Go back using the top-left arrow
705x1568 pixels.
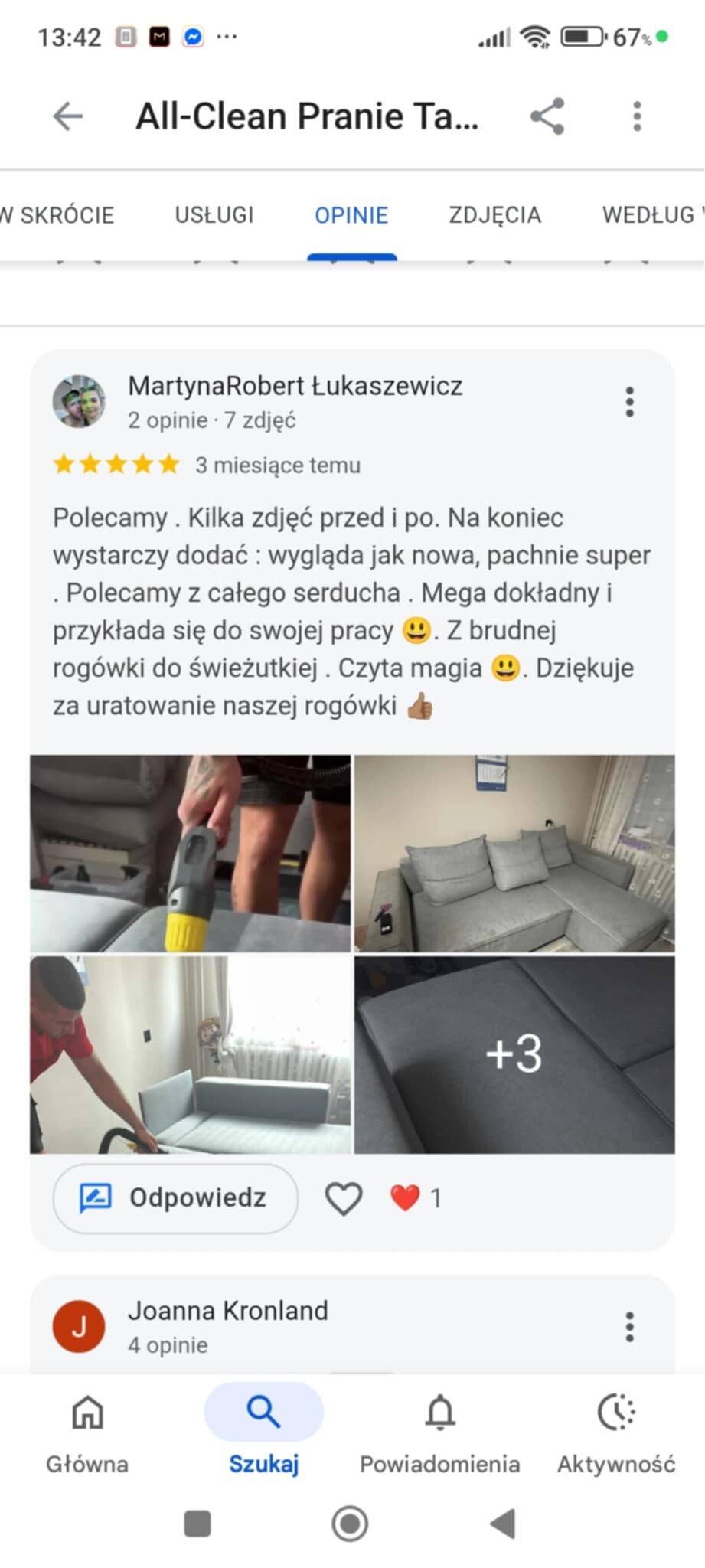67,116
